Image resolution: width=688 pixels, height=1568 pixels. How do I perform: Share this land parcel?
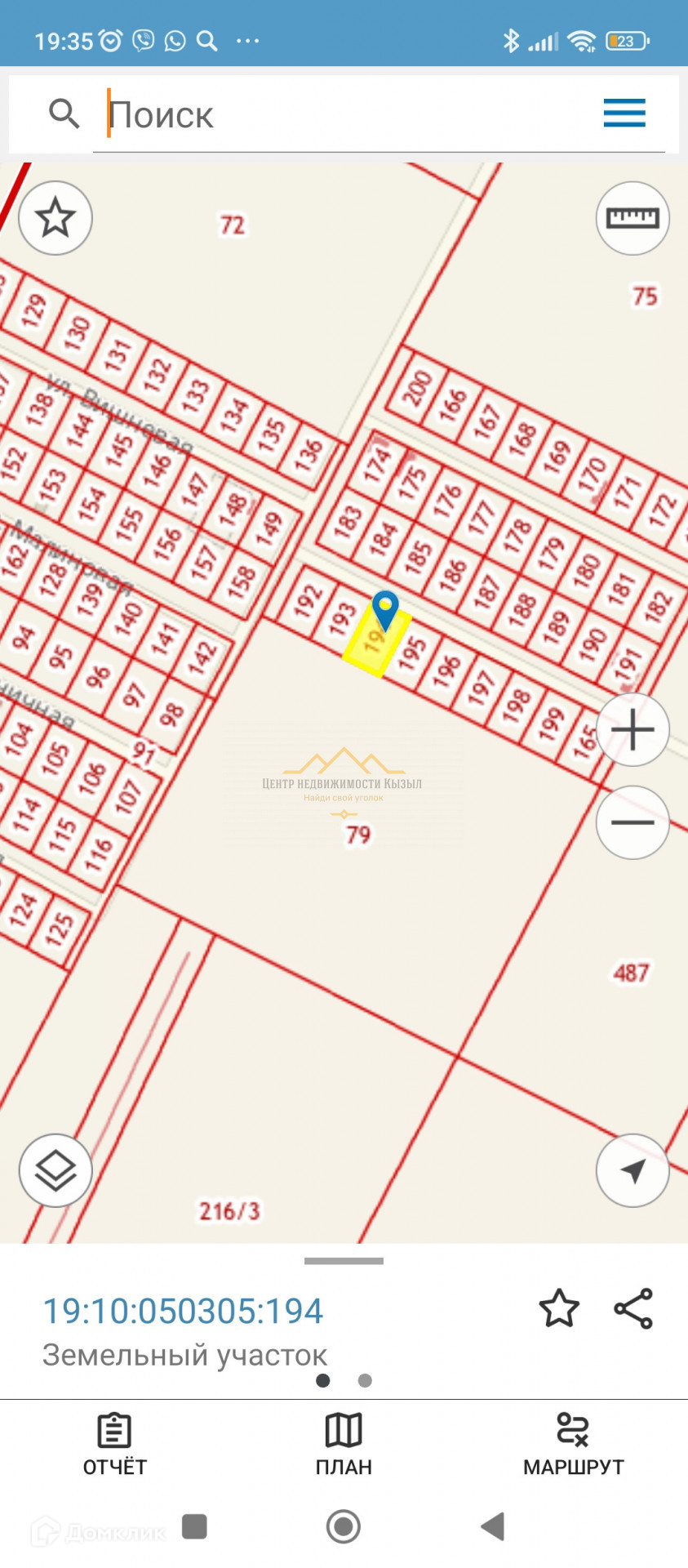click(x=633, y=1309)
